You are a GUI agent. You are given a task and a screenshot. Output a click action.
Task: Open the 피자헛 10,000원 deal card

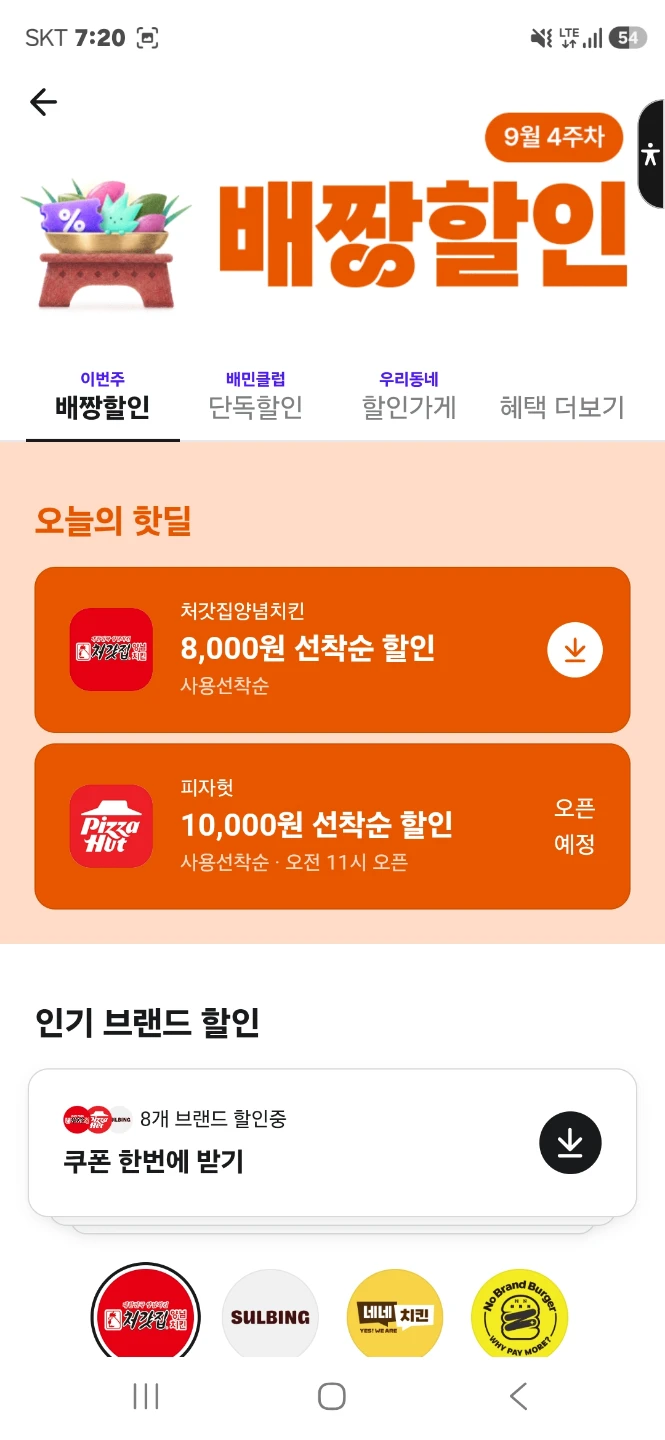point(332,826)
